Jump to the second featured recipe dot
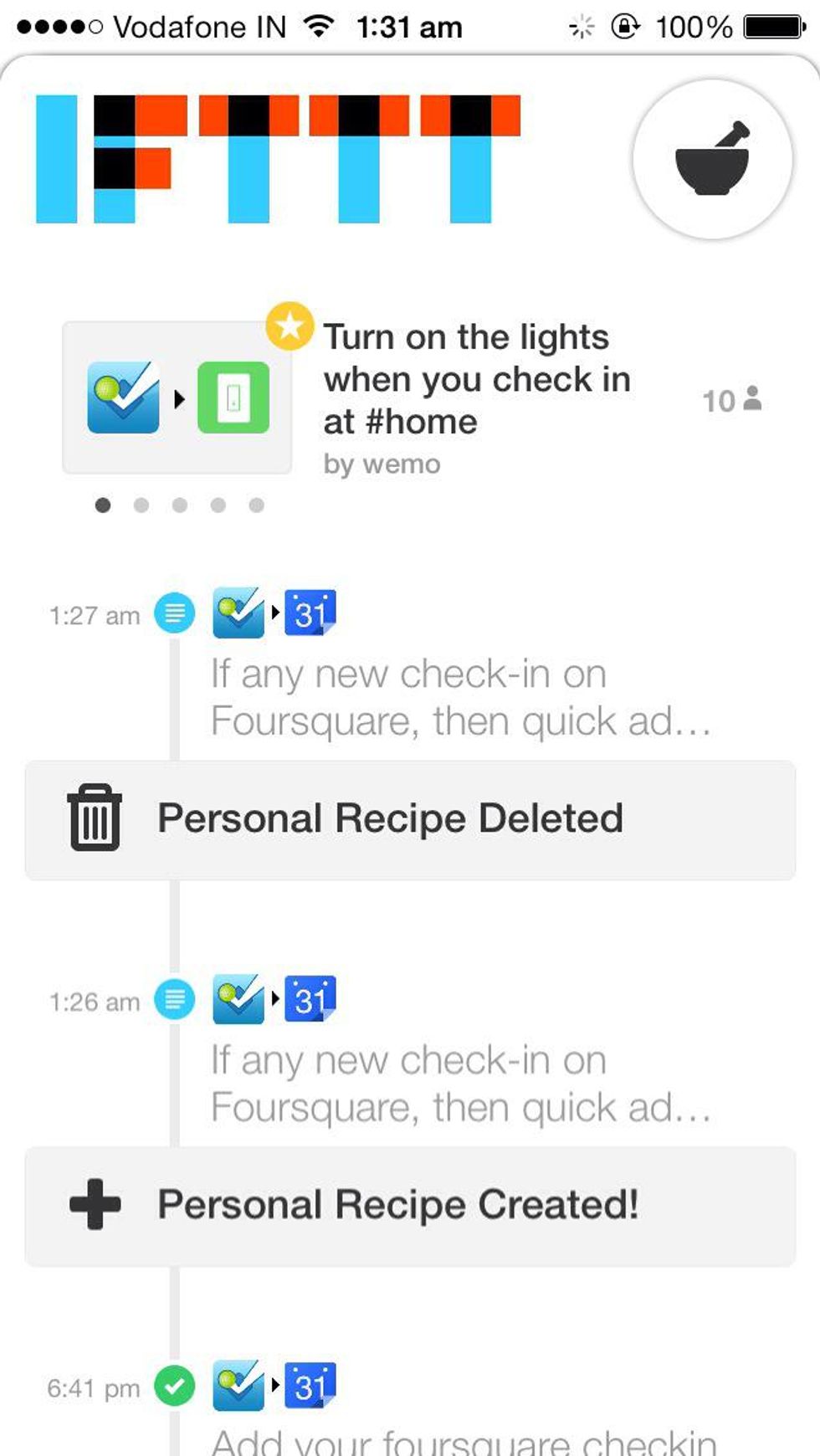The height and width of the screenshot is (1456, 820). tap(141, 505)
